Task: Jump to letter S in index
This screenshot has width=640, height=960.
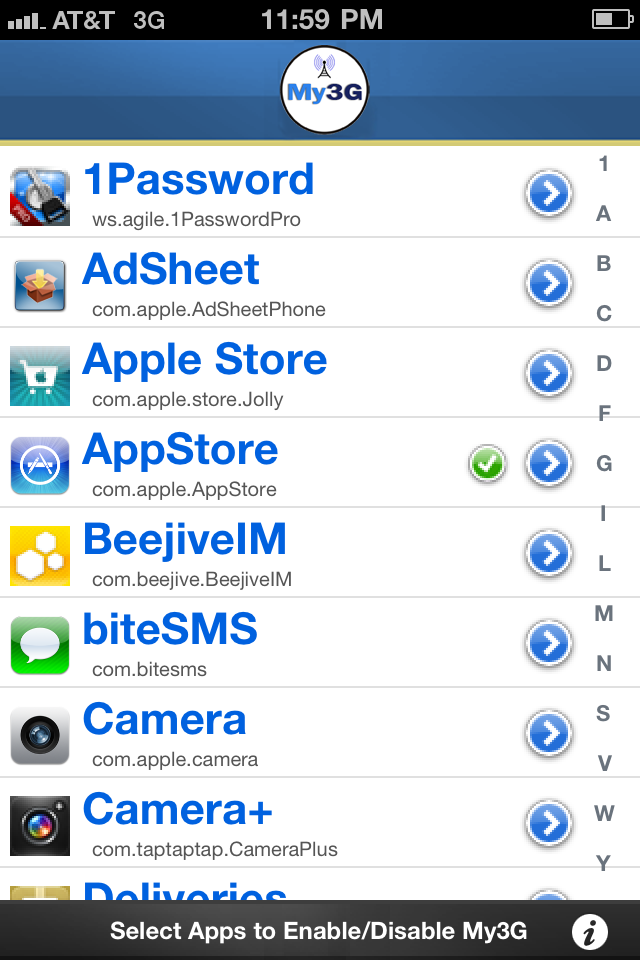Action: (604, 713)
